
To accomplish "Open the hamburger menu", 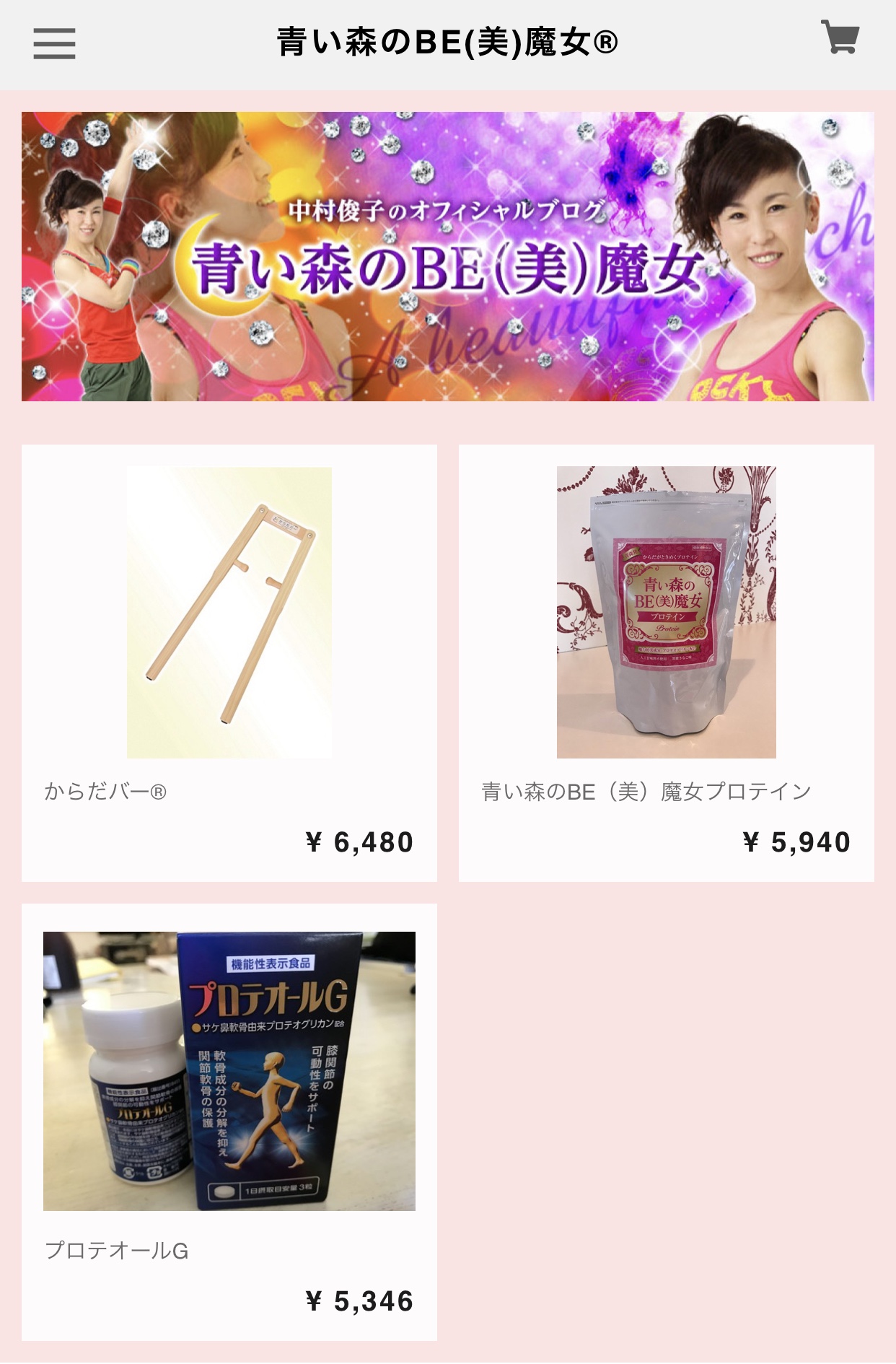I will (x=54, y=43).
